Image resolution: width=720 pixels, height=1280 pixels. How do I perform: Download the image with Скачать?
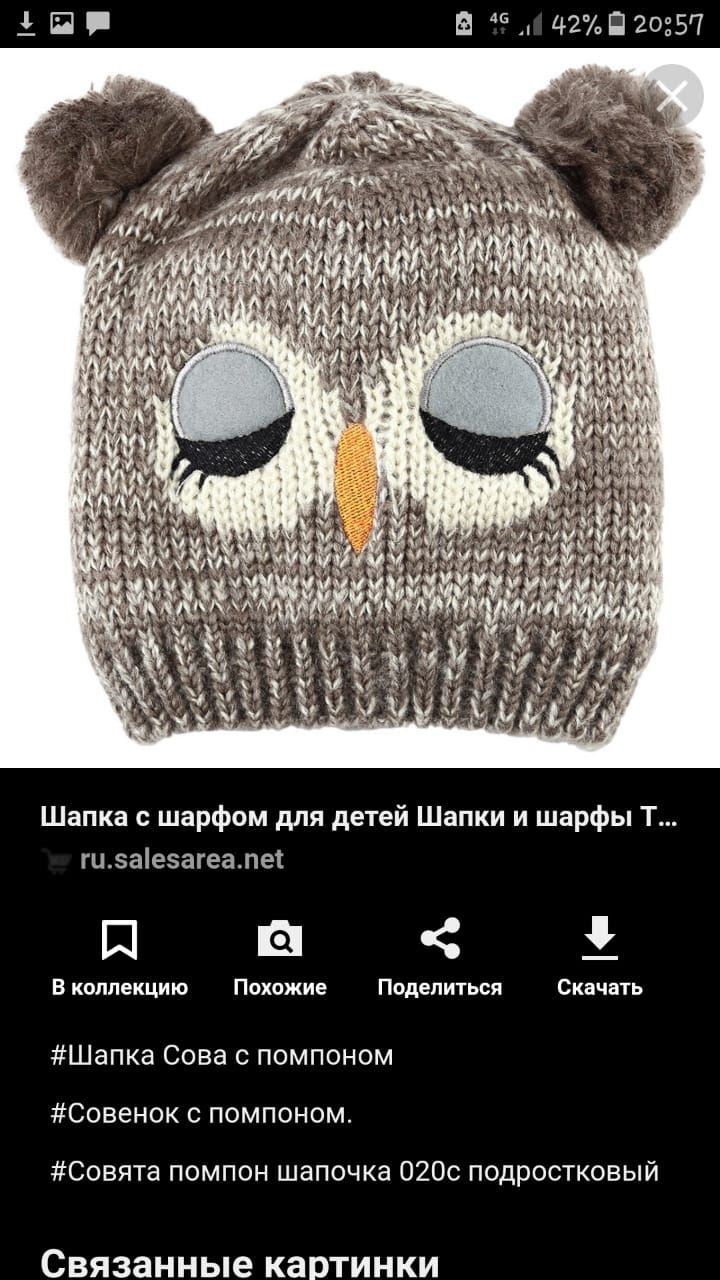click(x=599, y=957)
